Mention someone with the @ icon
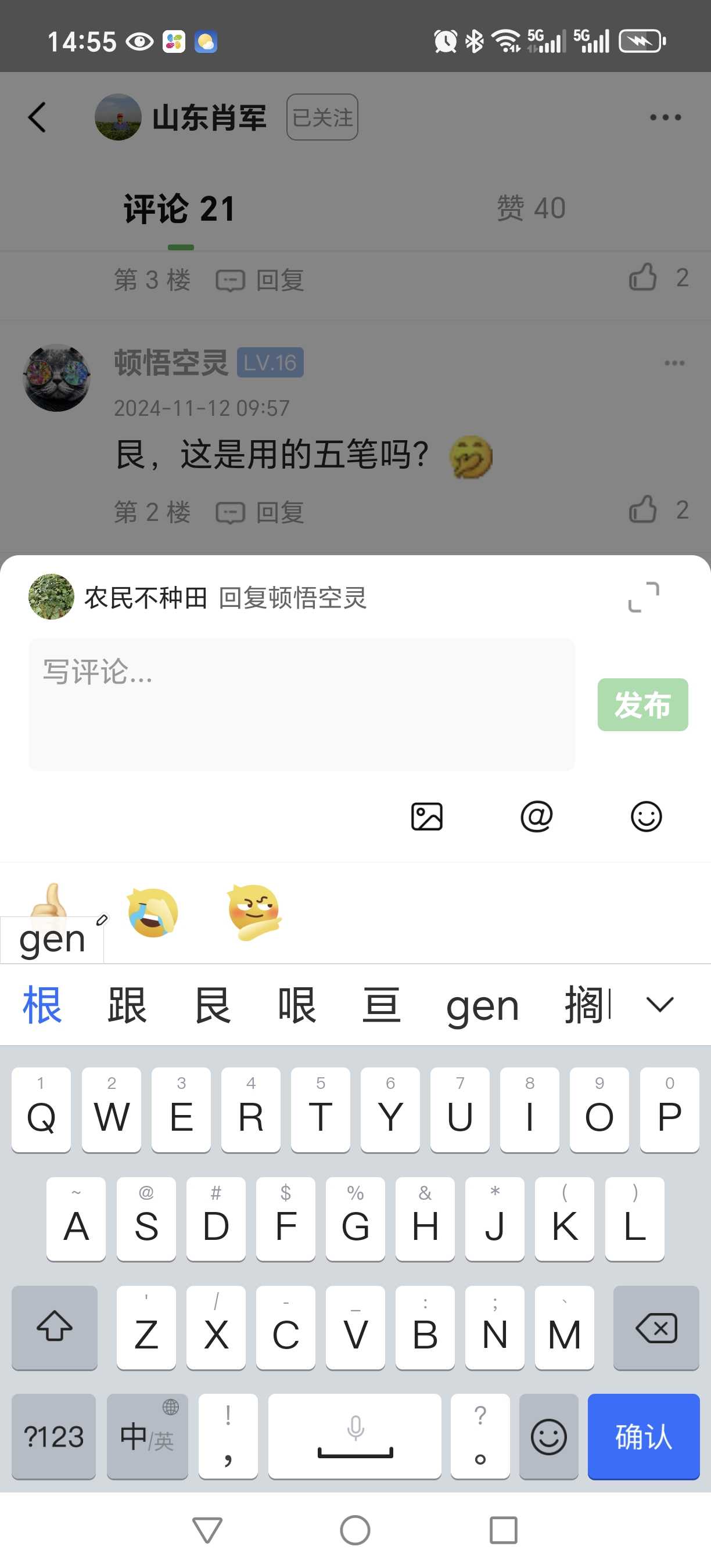This screenshot has height=1568, width=711. (536, 817)
